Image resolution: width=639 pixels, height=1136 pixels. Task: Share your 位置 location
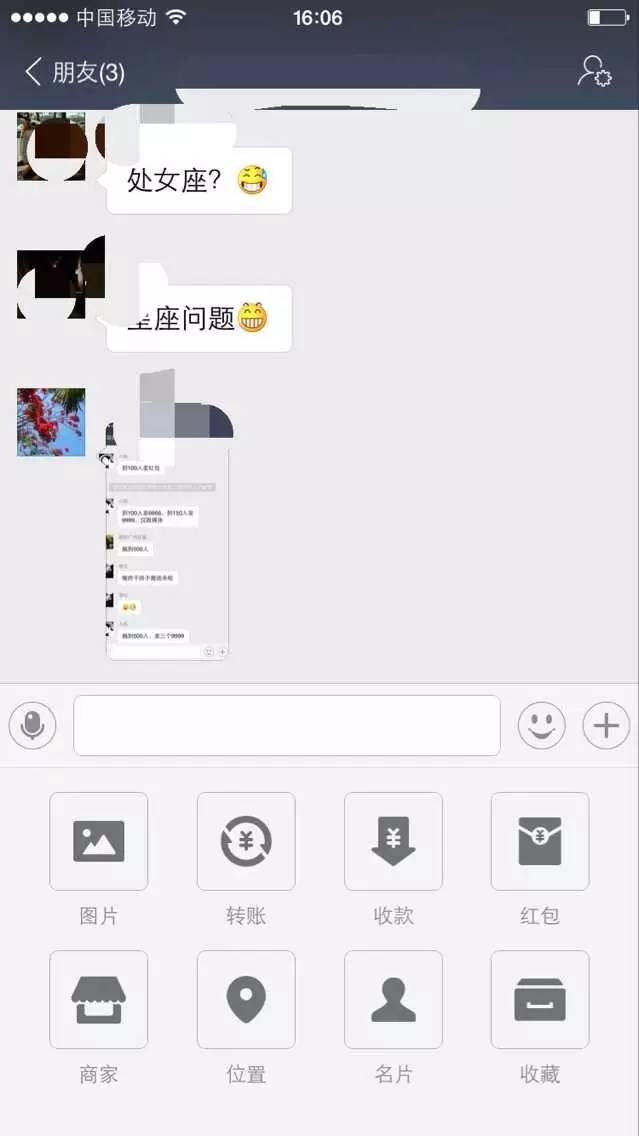(246, 999)
